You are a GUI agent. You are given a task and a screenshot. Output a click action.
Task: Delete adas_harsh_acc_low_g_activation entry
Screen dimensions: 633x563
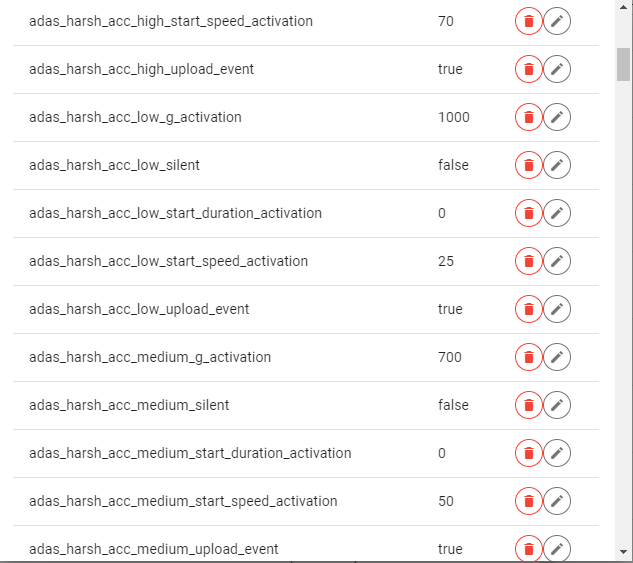pos(528,118)
